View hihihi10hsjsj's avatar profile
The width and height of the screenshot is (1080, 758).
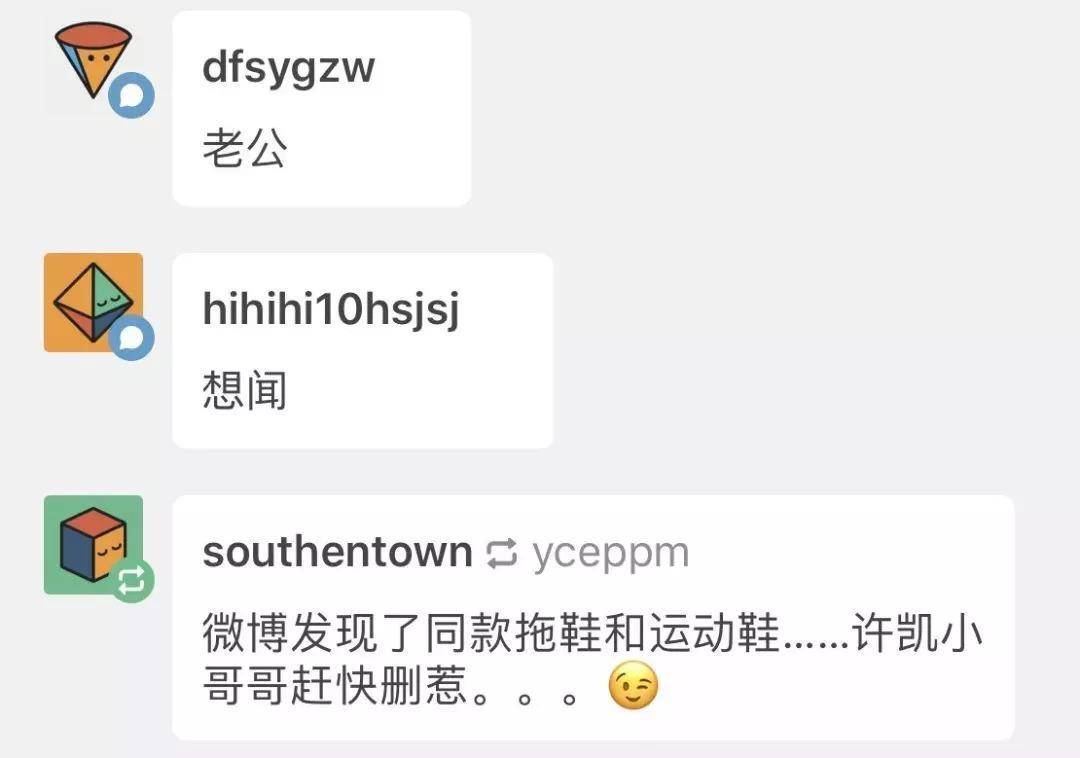(x=93, y=302)
